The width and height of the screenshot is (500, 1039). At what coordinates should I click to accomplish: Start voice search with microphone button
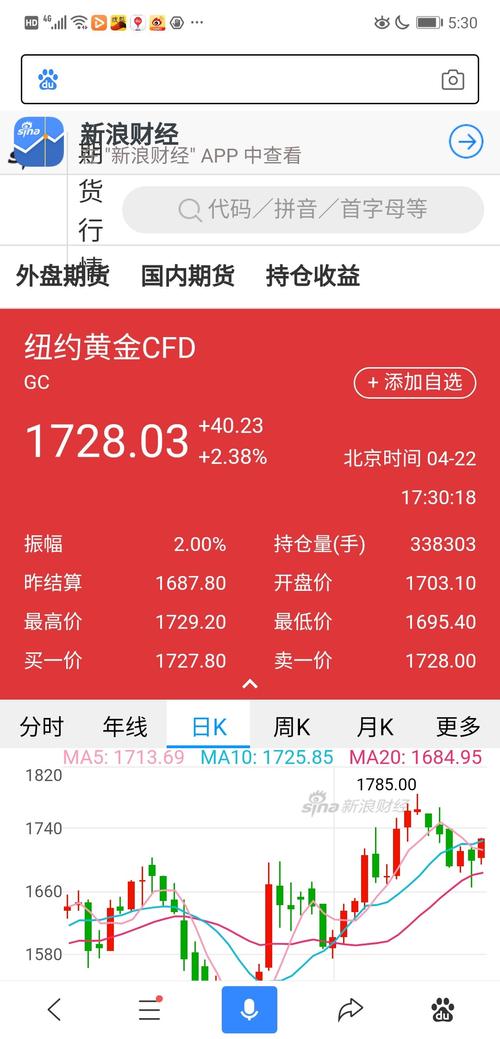click(x=250, y=1010)
